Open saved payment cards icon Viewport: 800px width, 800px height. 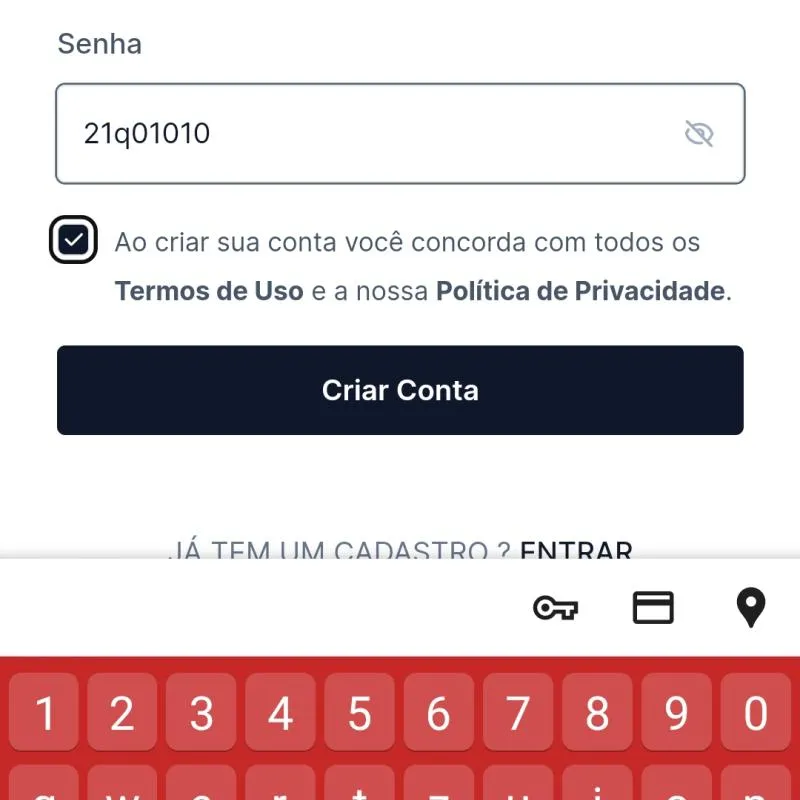click(x=653, y=608)
